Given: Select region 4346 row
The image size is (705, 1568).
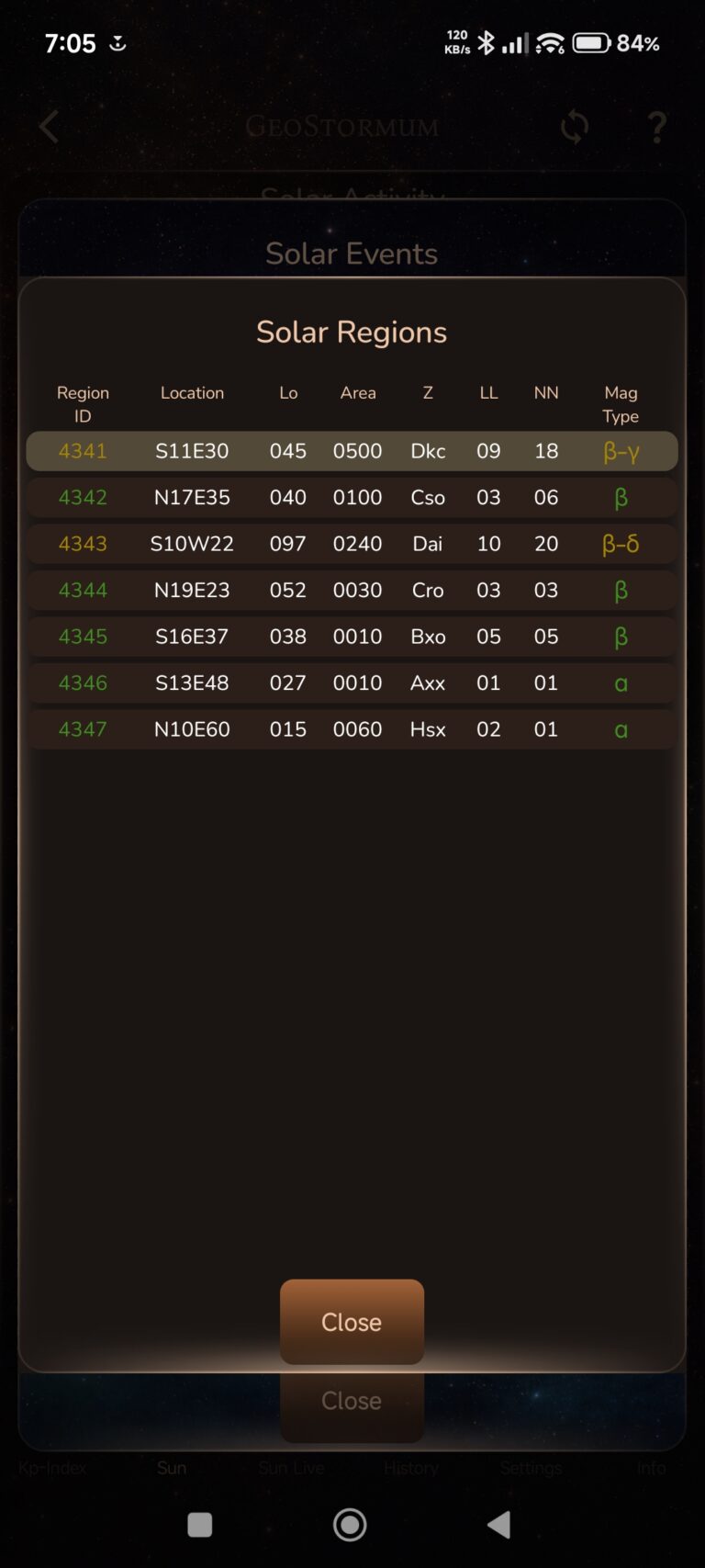Looking at the screenshot, I should [352, 682].
